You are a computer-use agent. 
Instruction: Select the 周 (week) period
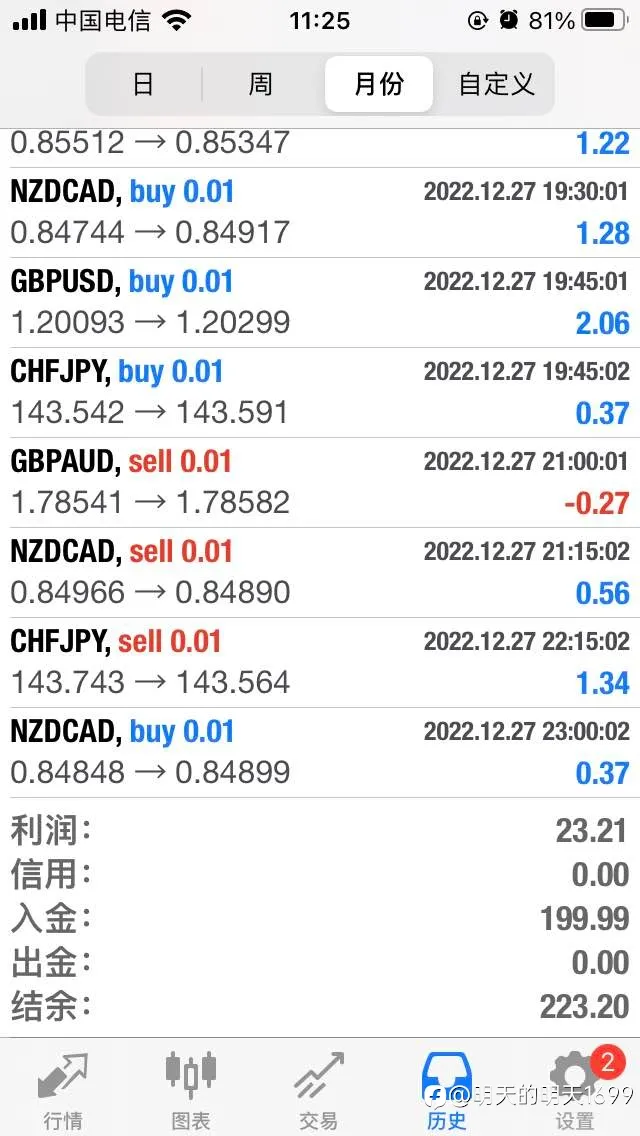(261, 85)
